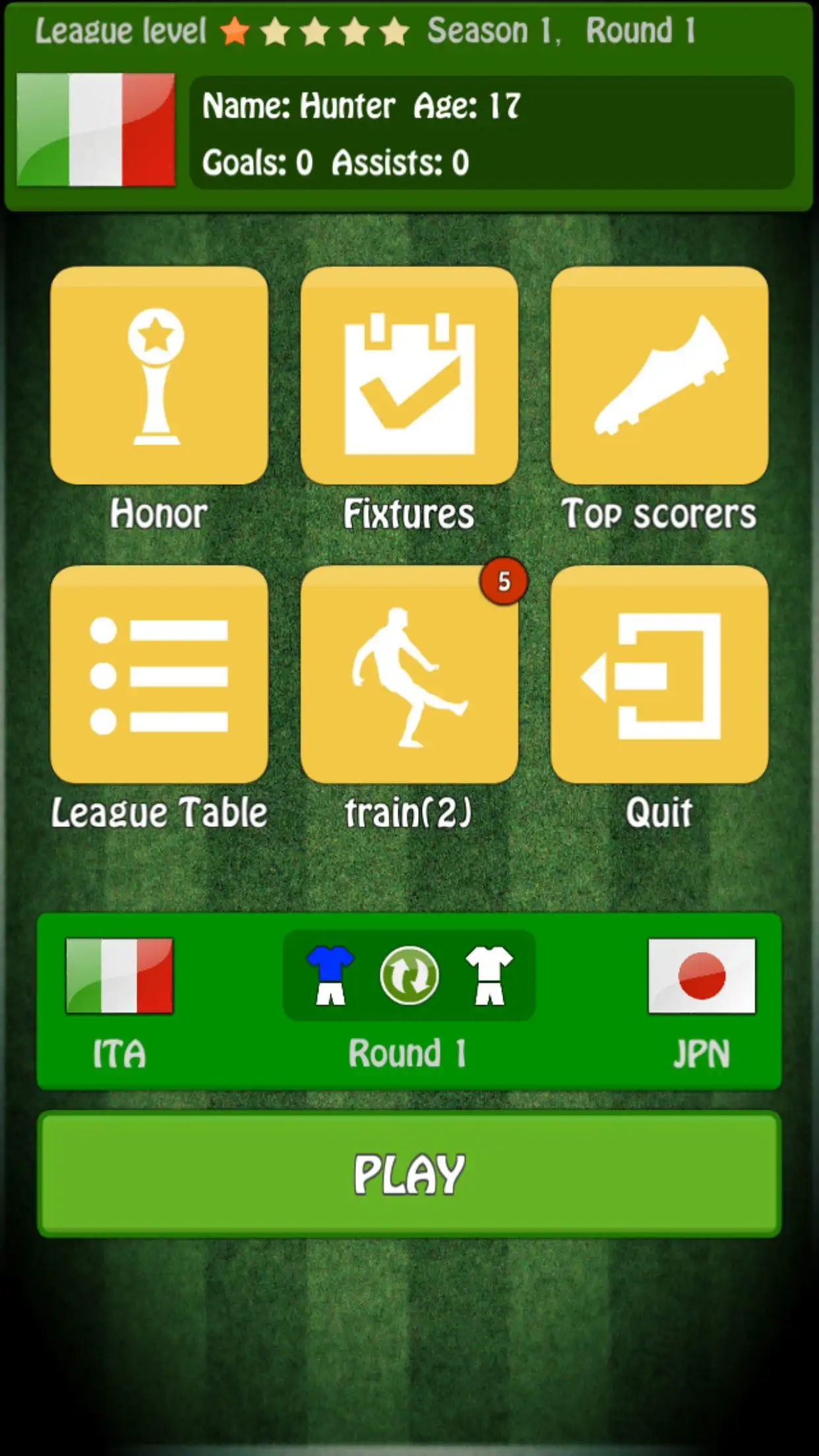This screenshot has width=819, height=1456.
Task: Show the League Table
Action: [x=159, y=675]
